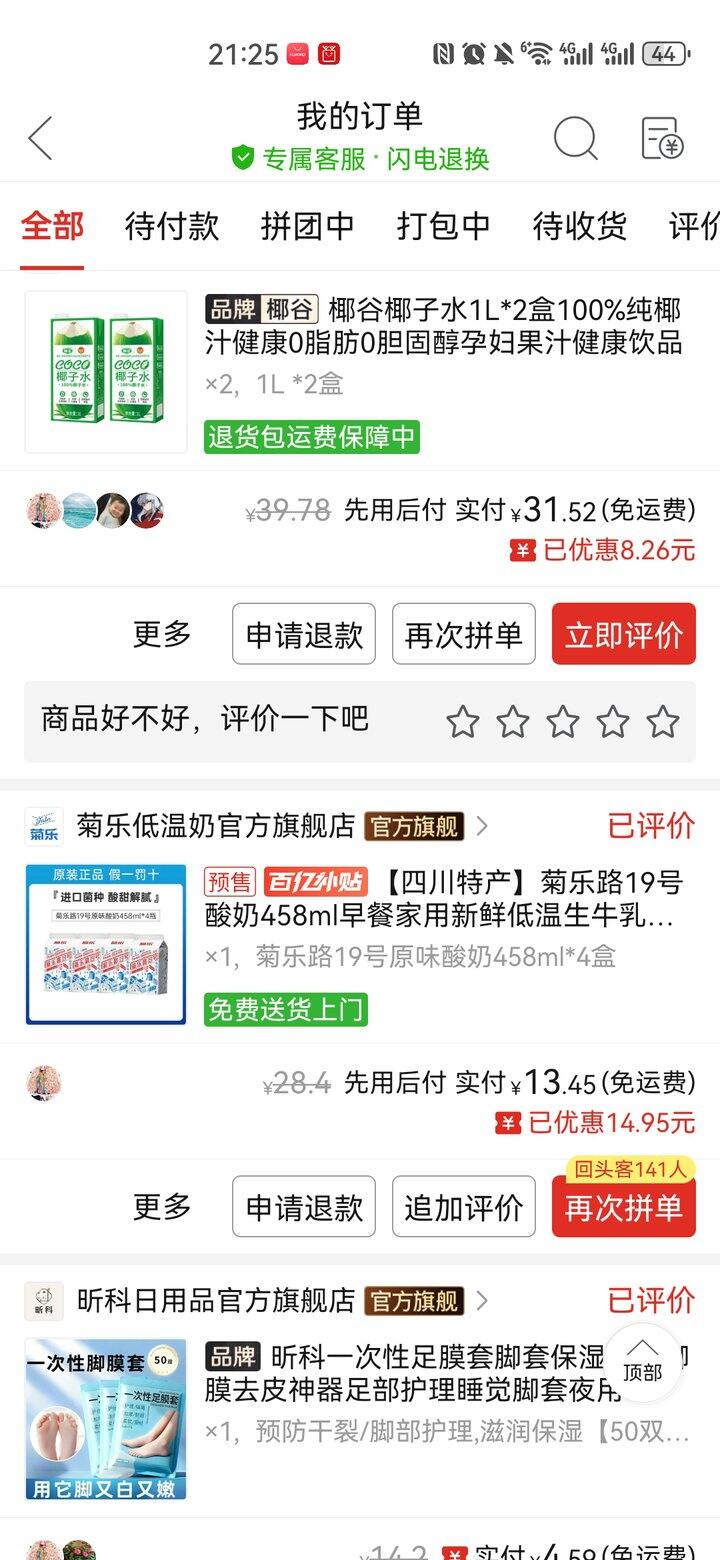
Task: Switch to 待付款 tab
Action: pyautogui.click(x=171, y=226)
